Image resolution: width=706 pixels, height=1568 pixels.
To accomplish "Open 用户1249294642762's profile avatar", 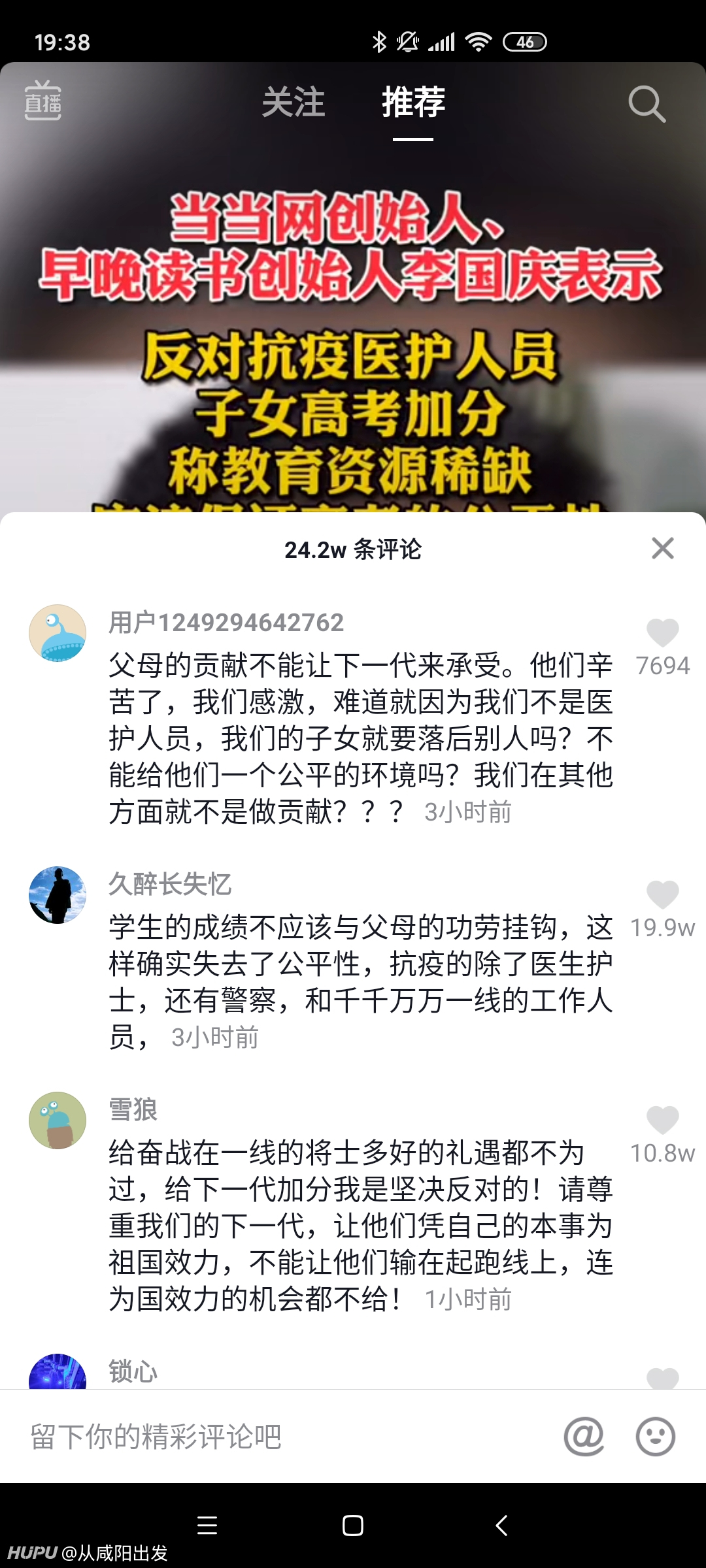I will 58,633.
